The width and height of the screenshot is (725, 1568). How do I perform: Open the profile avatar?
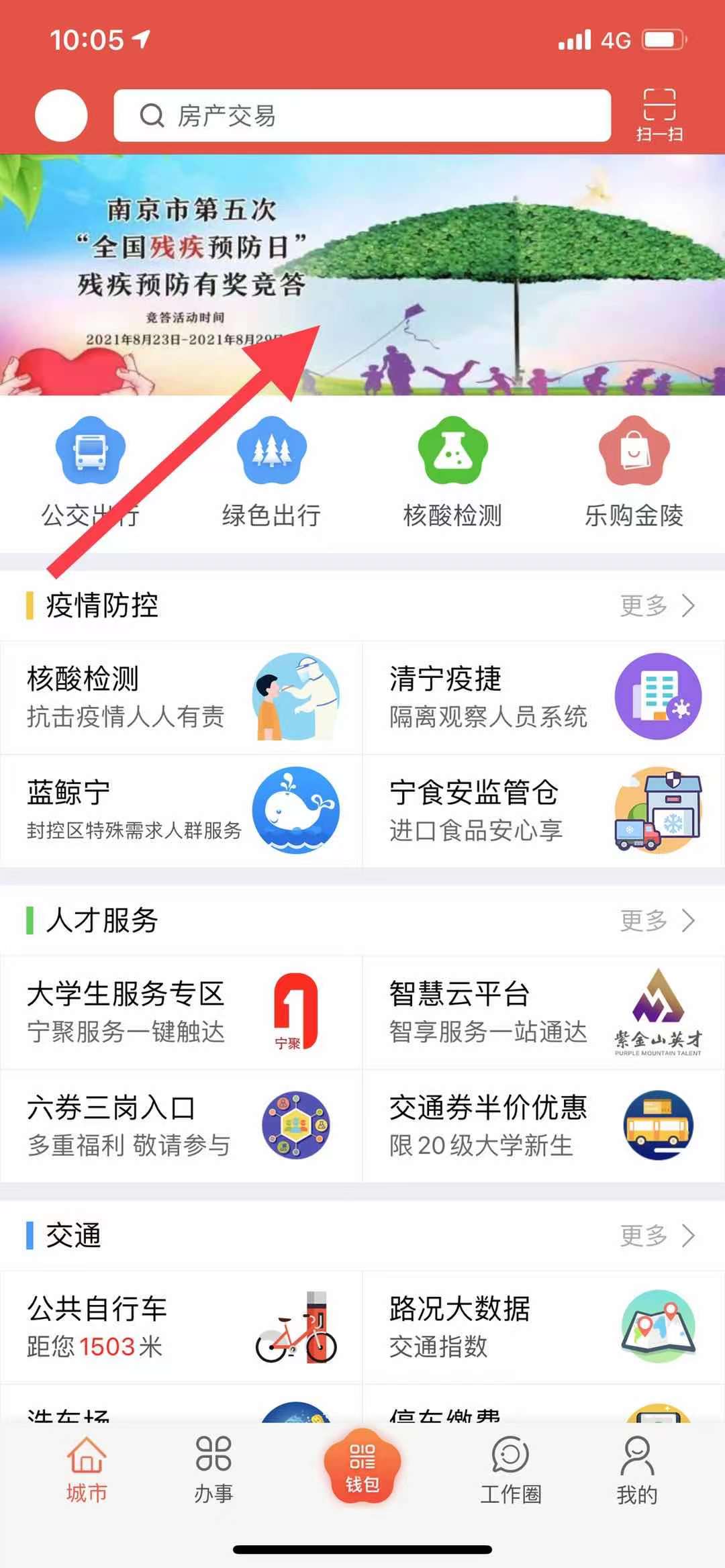(x=61, y=115)
